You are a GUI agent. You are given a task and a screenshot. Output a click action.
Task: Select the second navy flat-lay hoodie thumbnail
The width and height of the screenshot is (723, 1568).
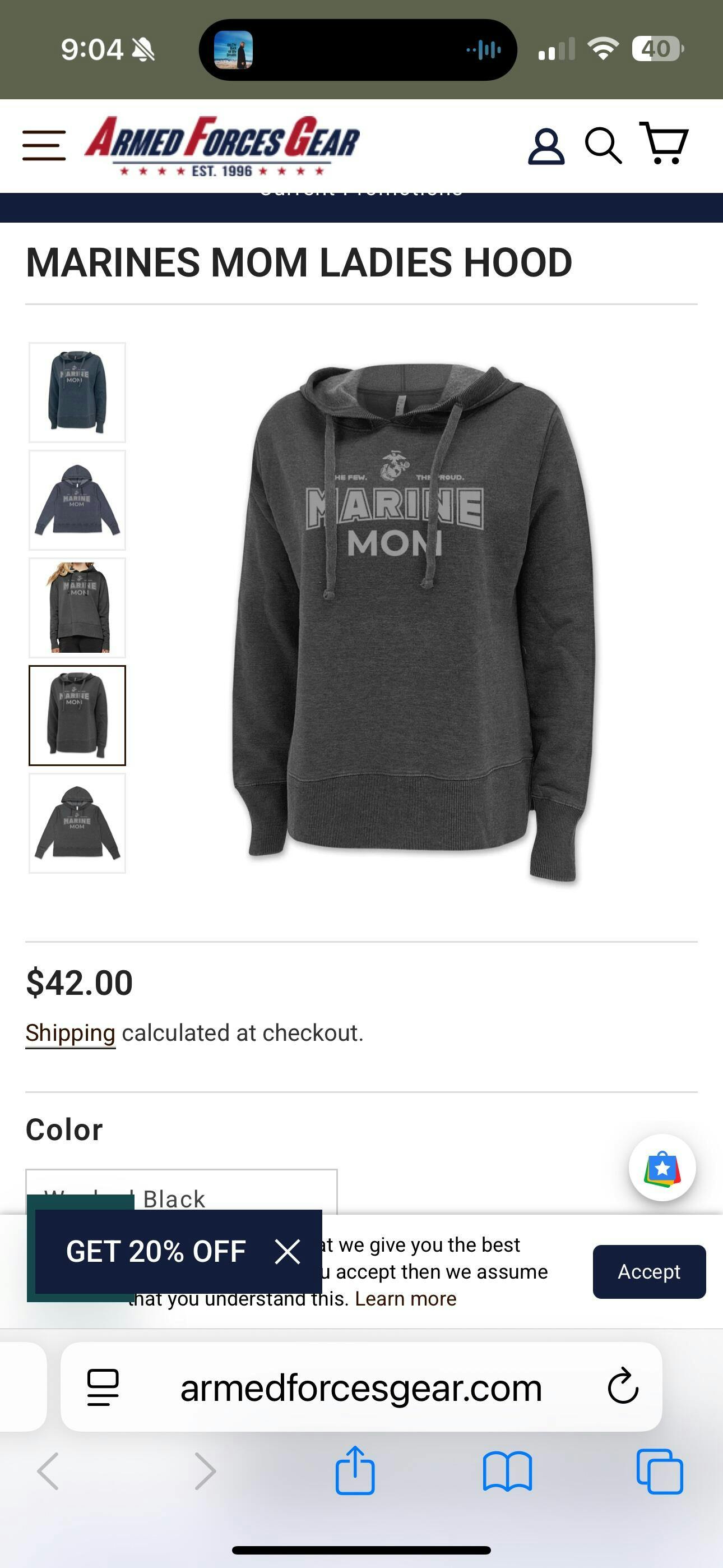point(77,500)
